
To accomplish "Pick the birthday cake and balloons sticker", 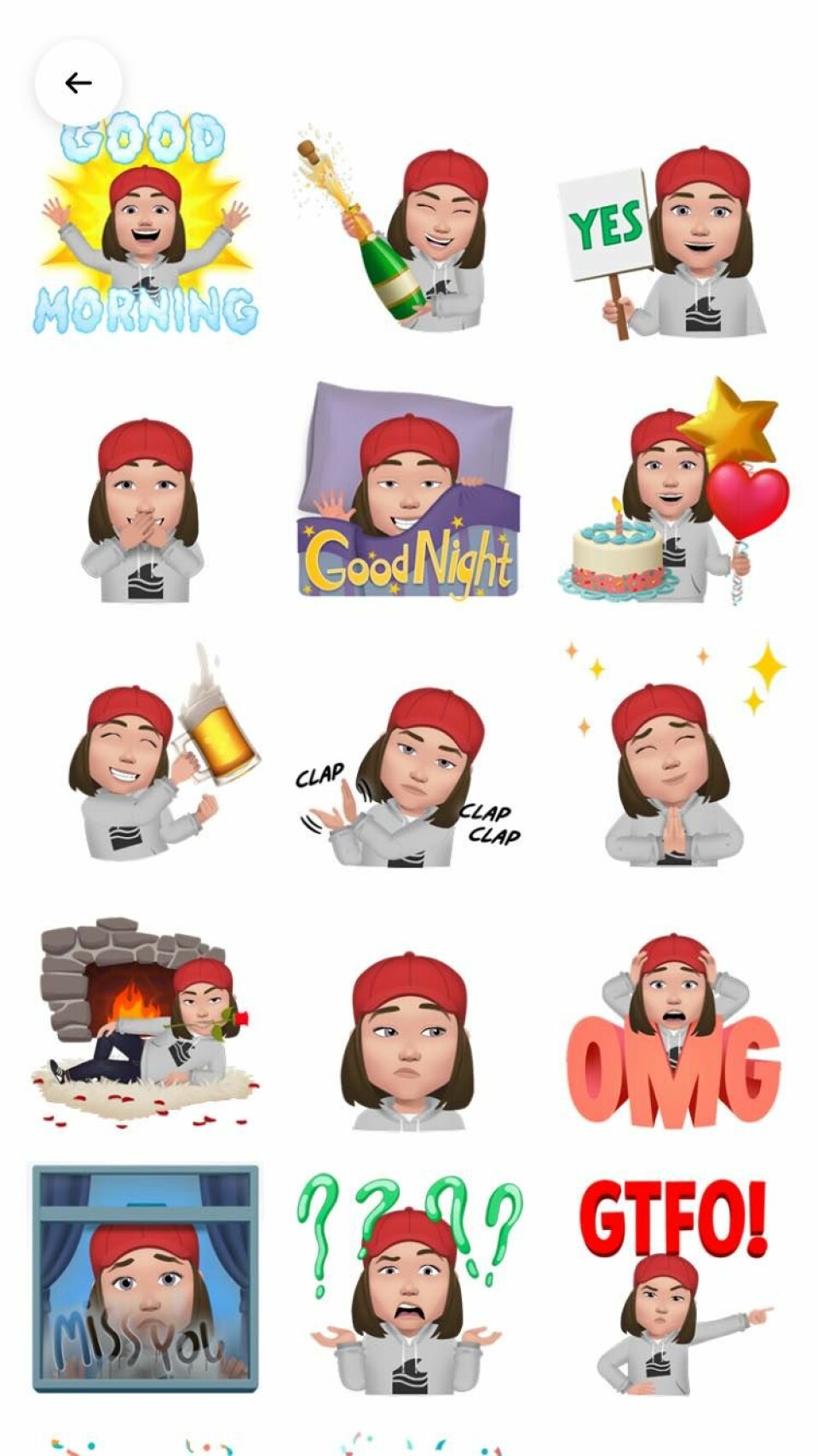I will click(673, 499).
